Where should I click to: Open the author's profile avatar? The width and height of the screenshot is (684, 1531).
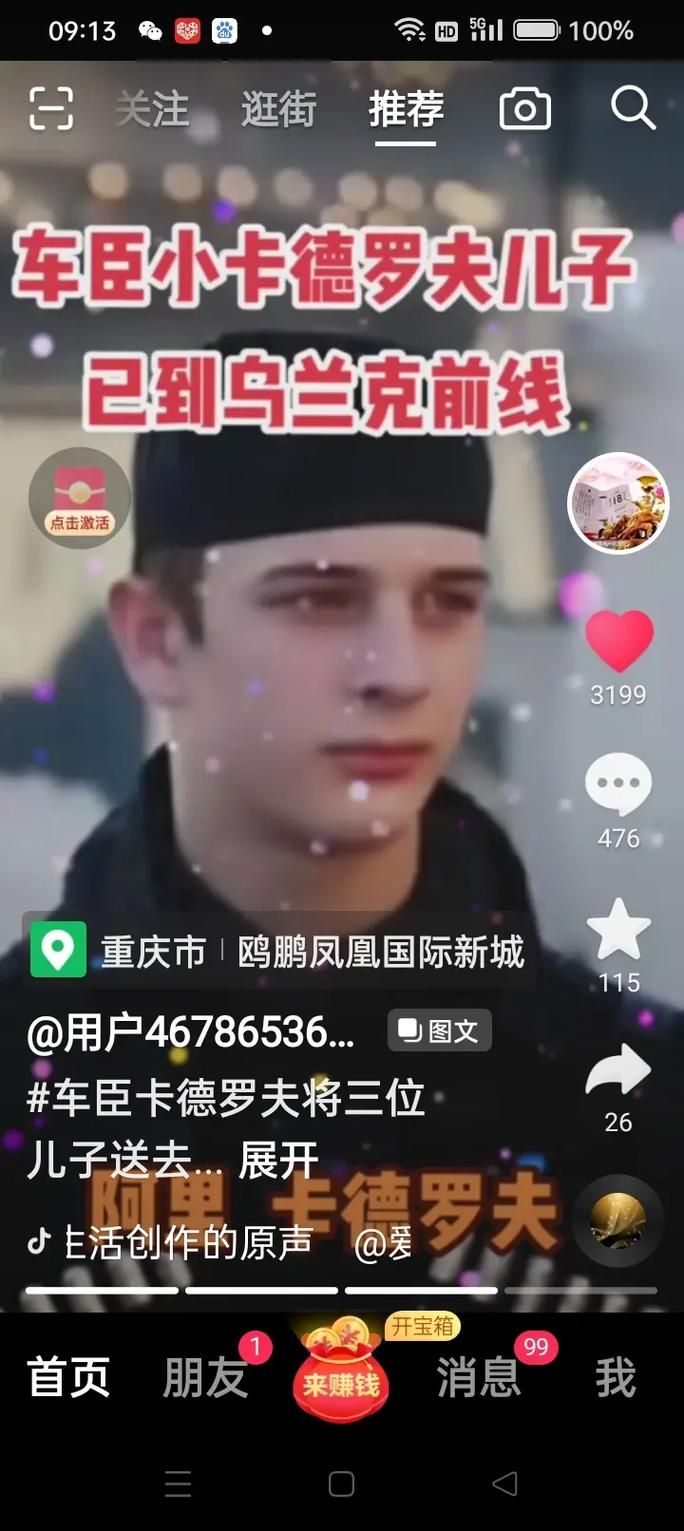point(617,502)
